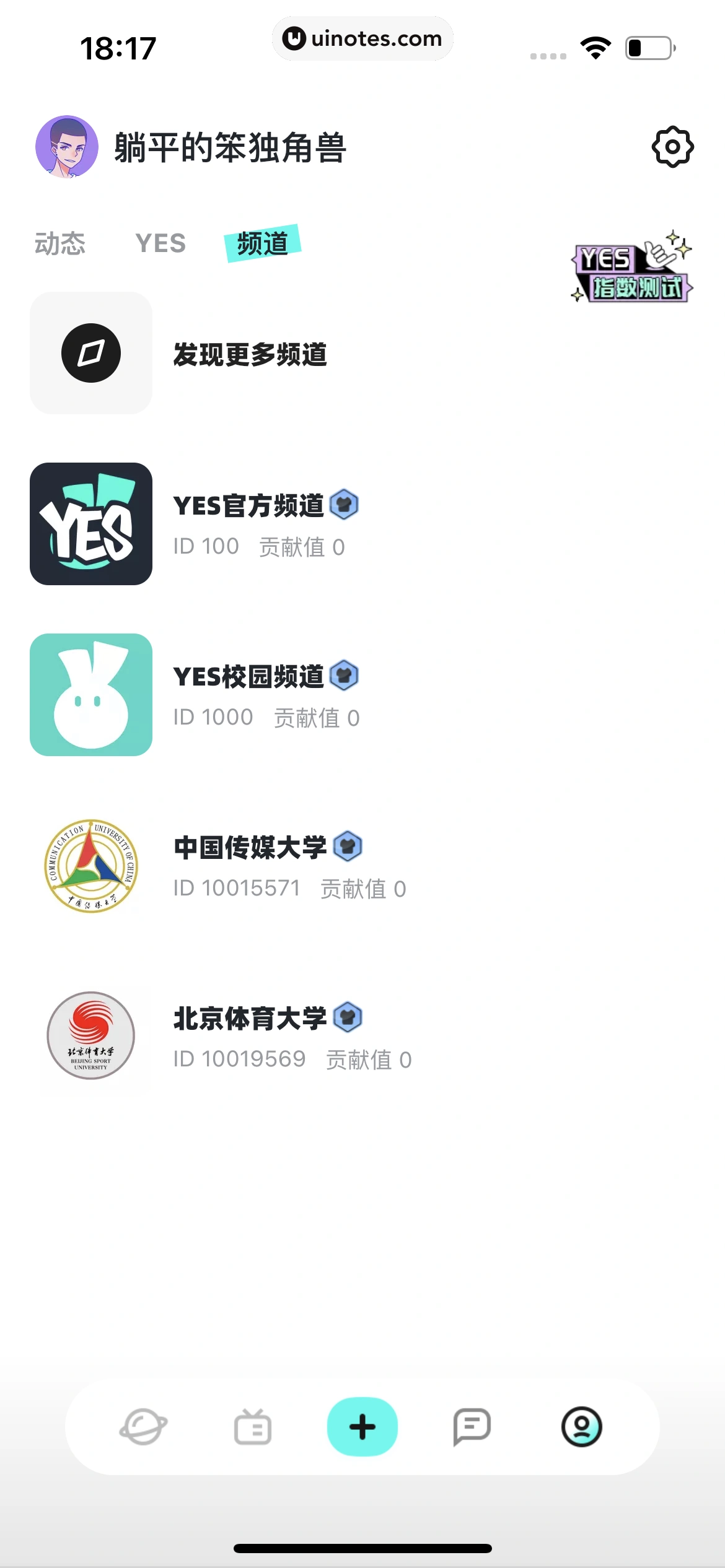
Task: Switch to the 动态 tab
Action: [60, 244]
